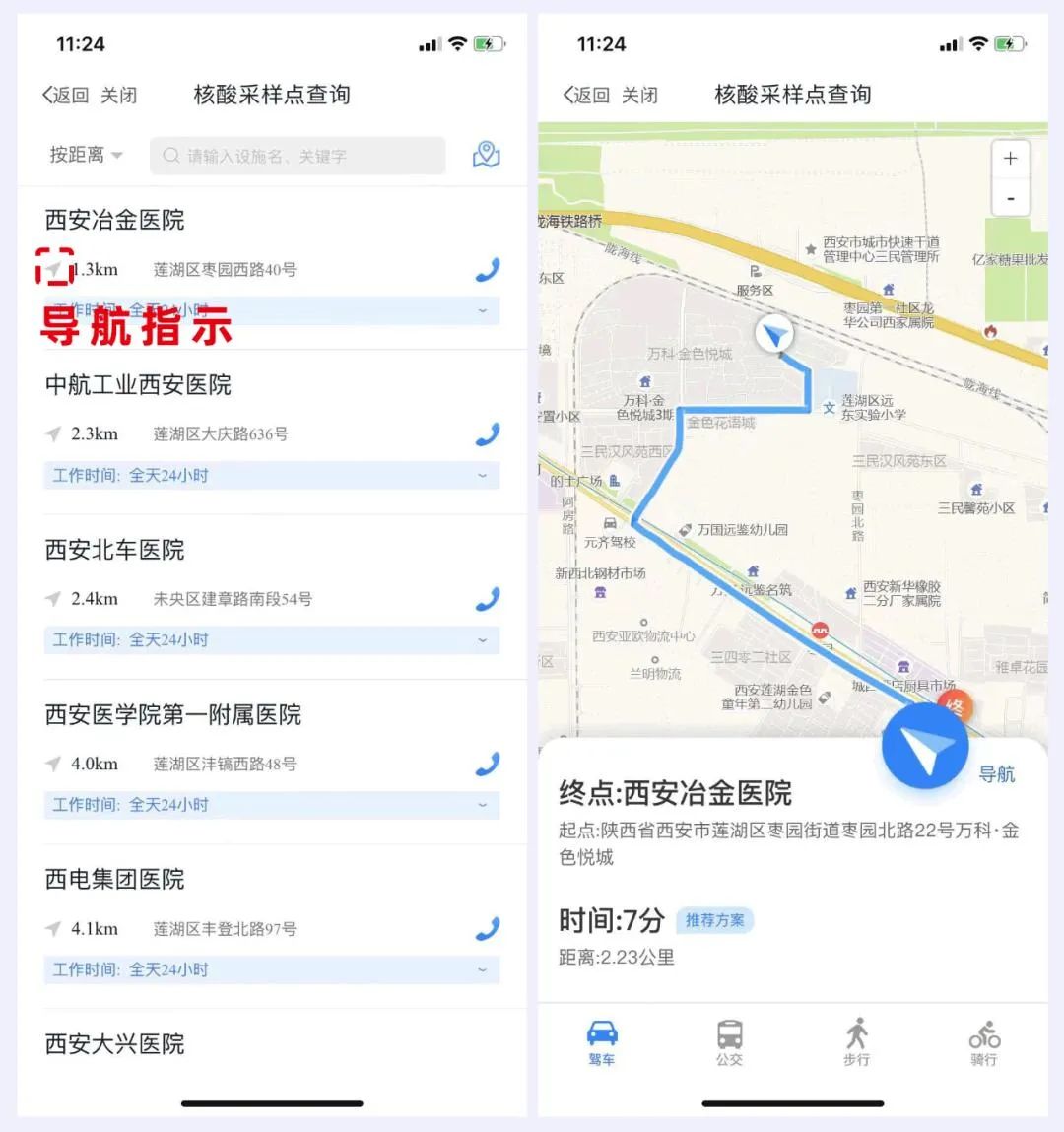Call 中航工业西安医院 via the phone icon
Screen dimensions: 1064x1132
point(487,433)
